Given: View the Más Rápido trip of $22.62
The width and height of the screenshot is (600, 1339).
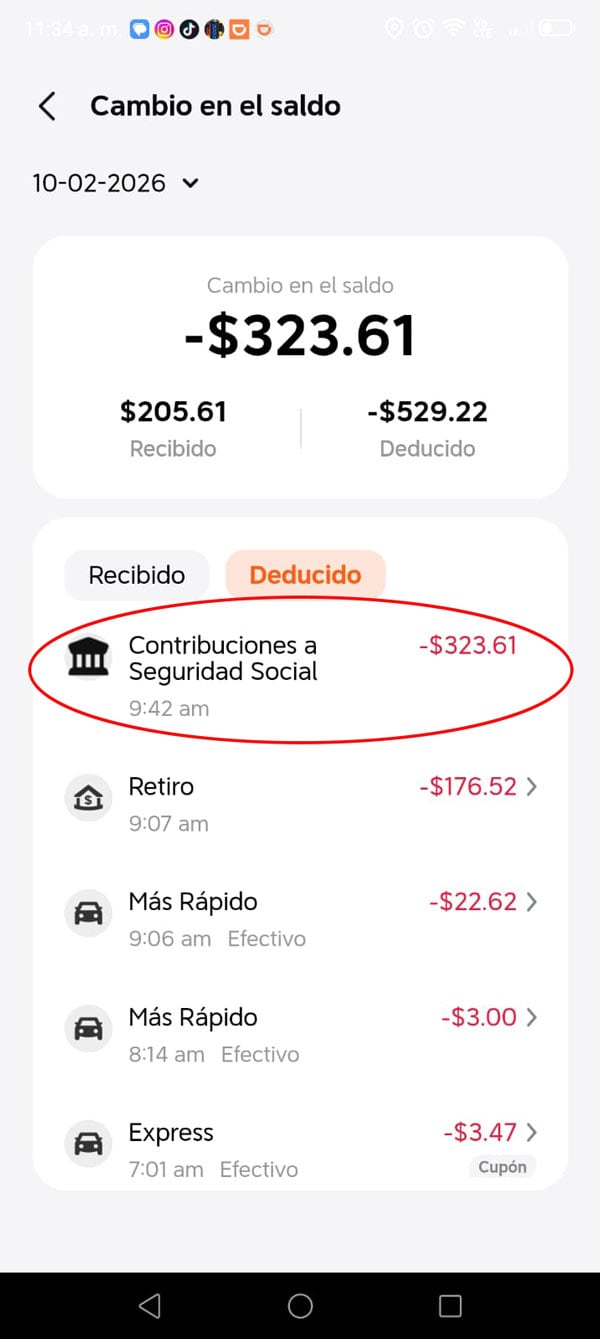Looking at the screenshot, I should click(x=300, y=918).
